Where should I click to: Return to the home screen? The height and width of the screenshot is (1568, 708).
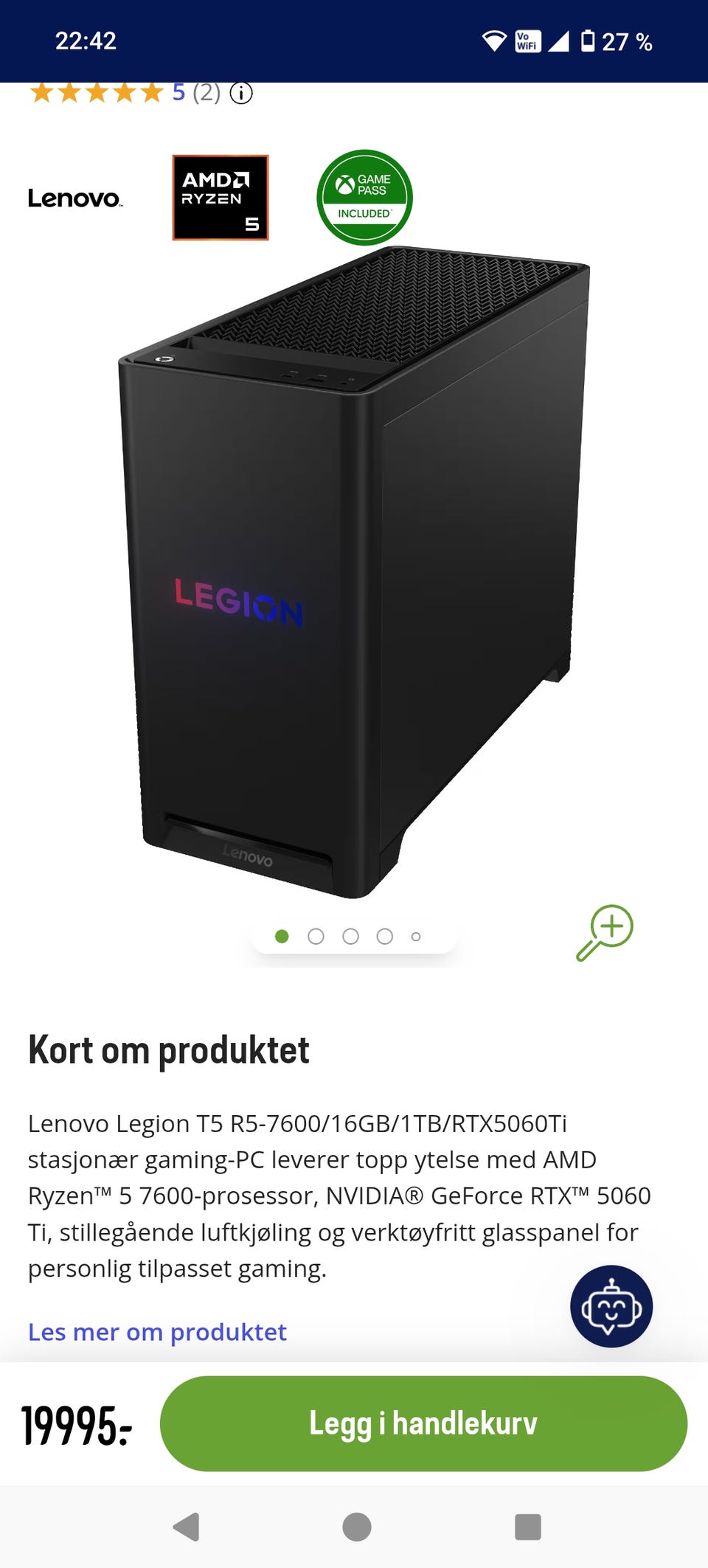pos(357,1527)
